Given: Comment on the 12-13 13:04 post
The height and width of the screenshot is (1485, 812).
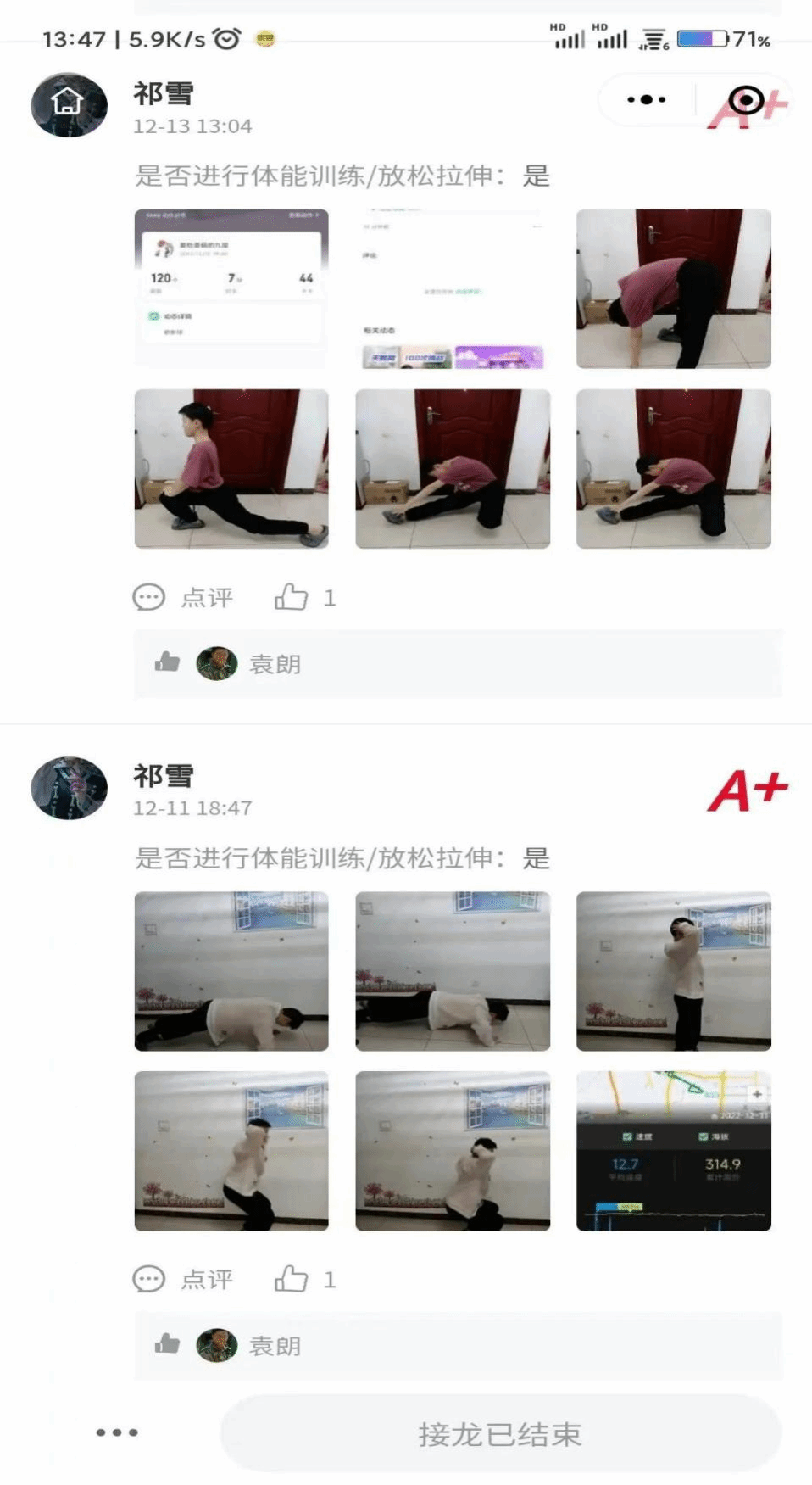Looking at the screenshot, I should pyautogui.click(x=183, y=598).
